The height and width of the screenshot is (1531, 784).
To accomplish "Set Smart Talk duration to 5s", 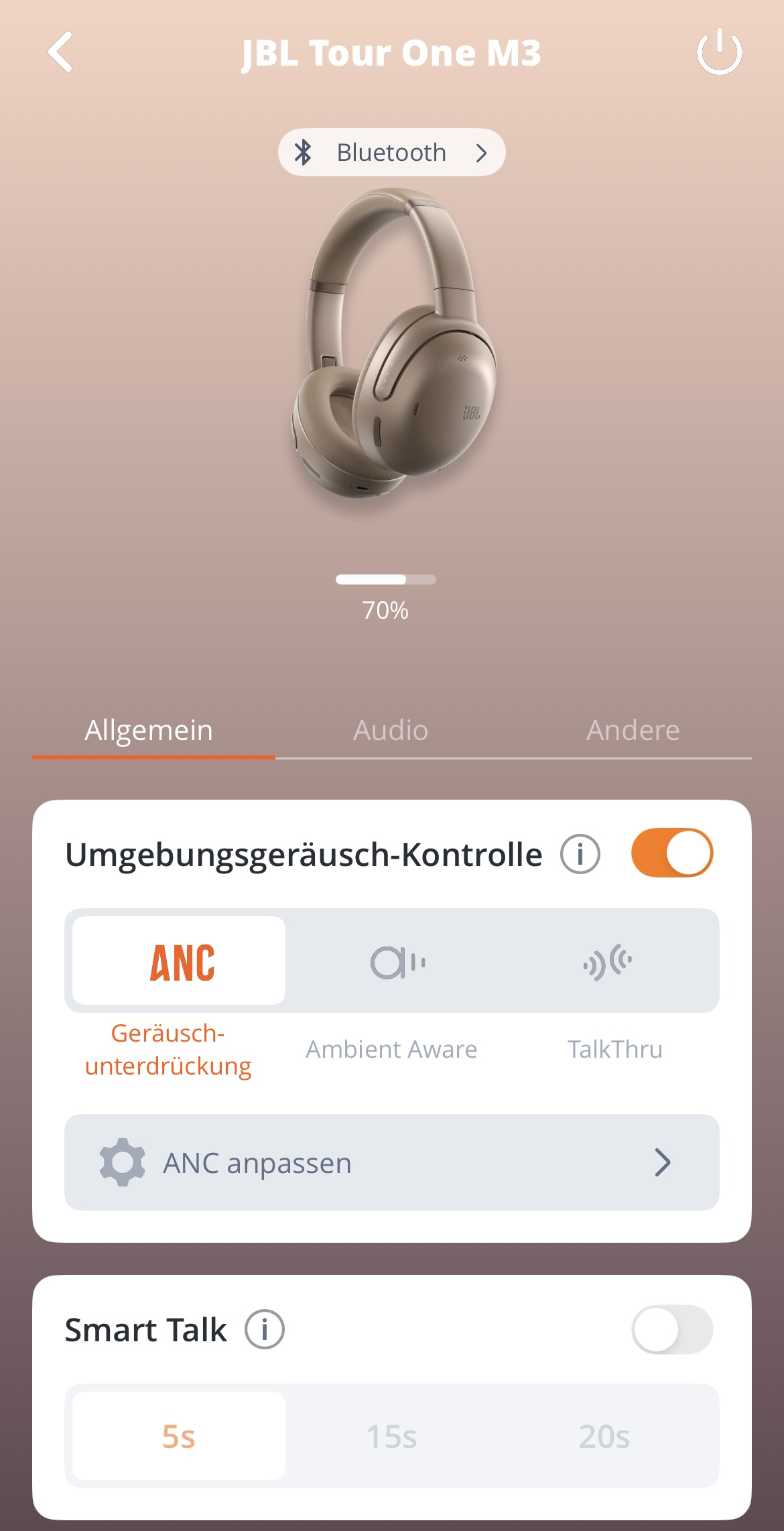I will coord(179,1436).
